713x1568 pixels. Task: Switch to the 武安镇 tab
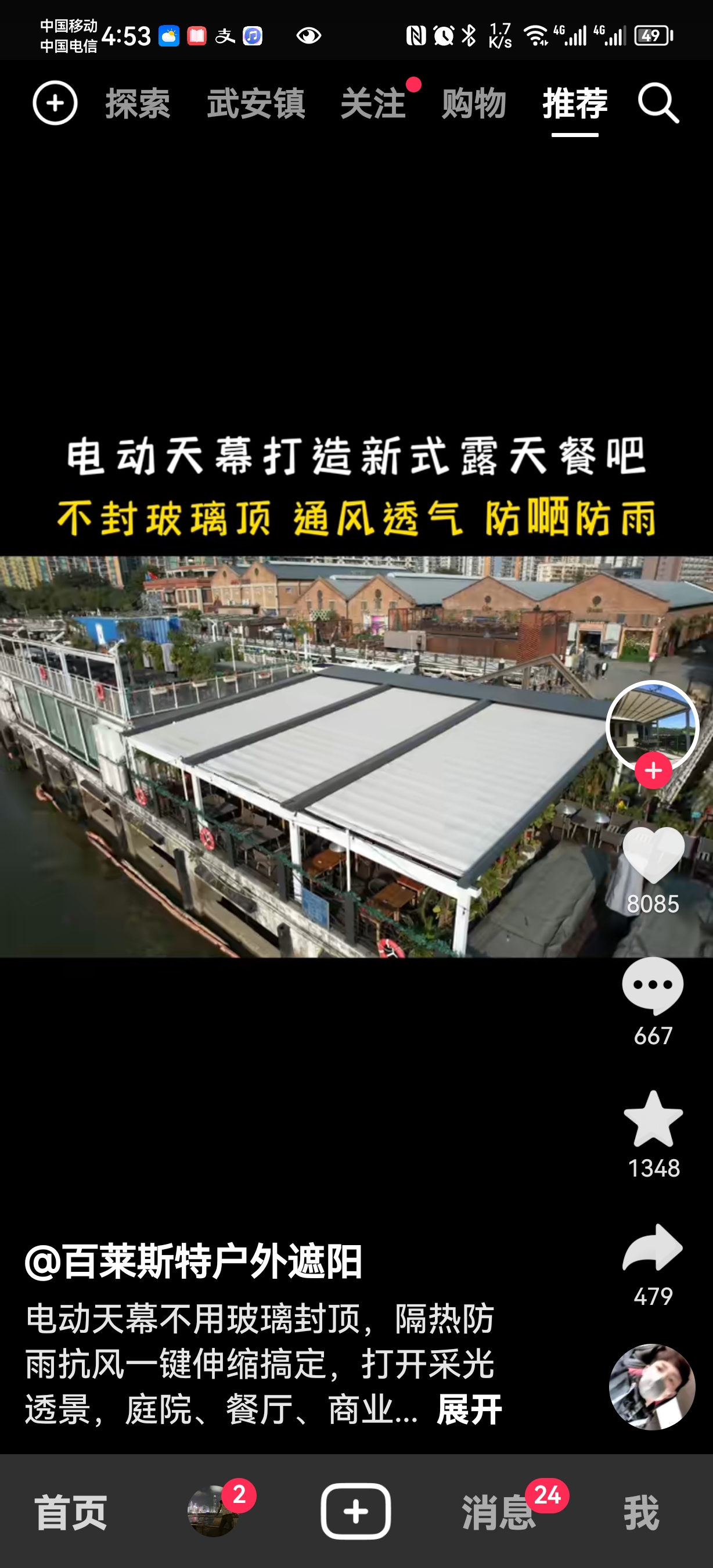[255, 103]
